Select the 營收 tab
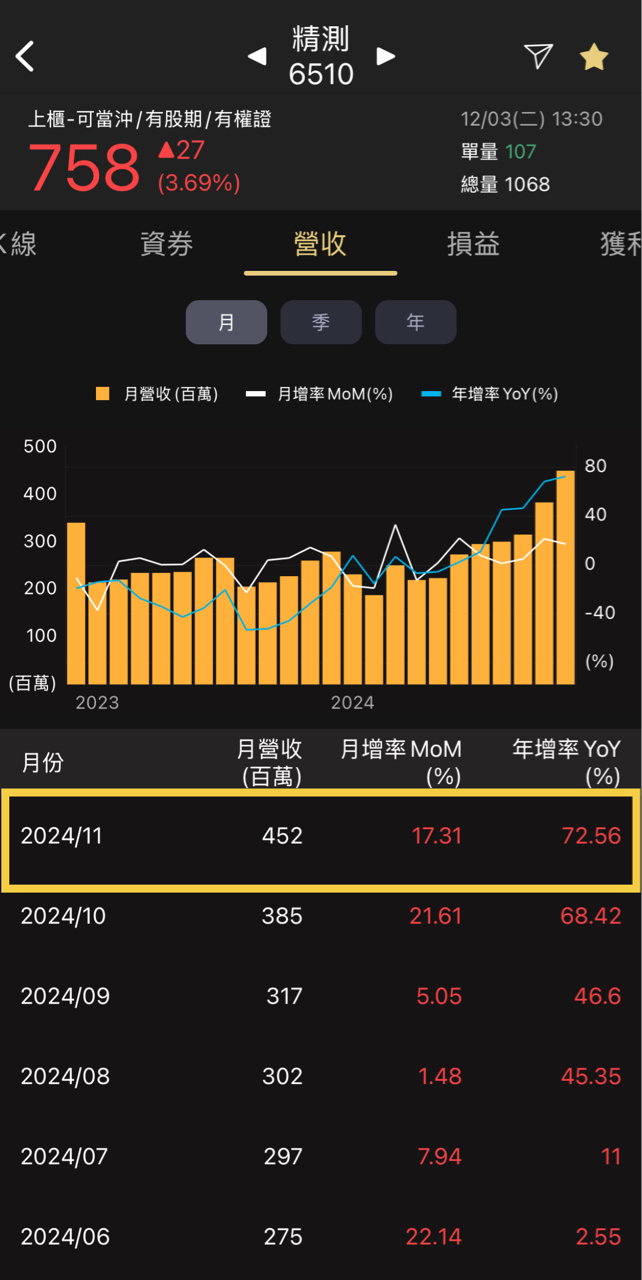This screenshot has height=1280, width=642. tap(320, 244)
